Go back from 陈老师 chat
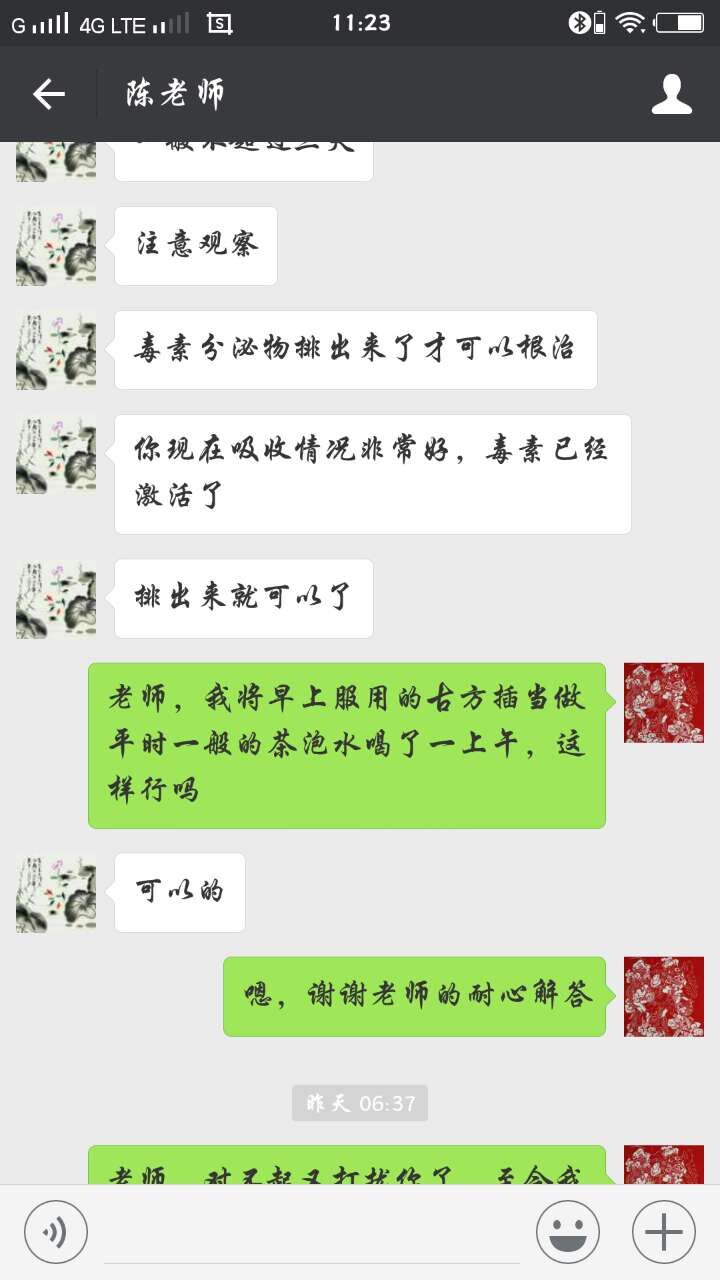 coord(48,94)
